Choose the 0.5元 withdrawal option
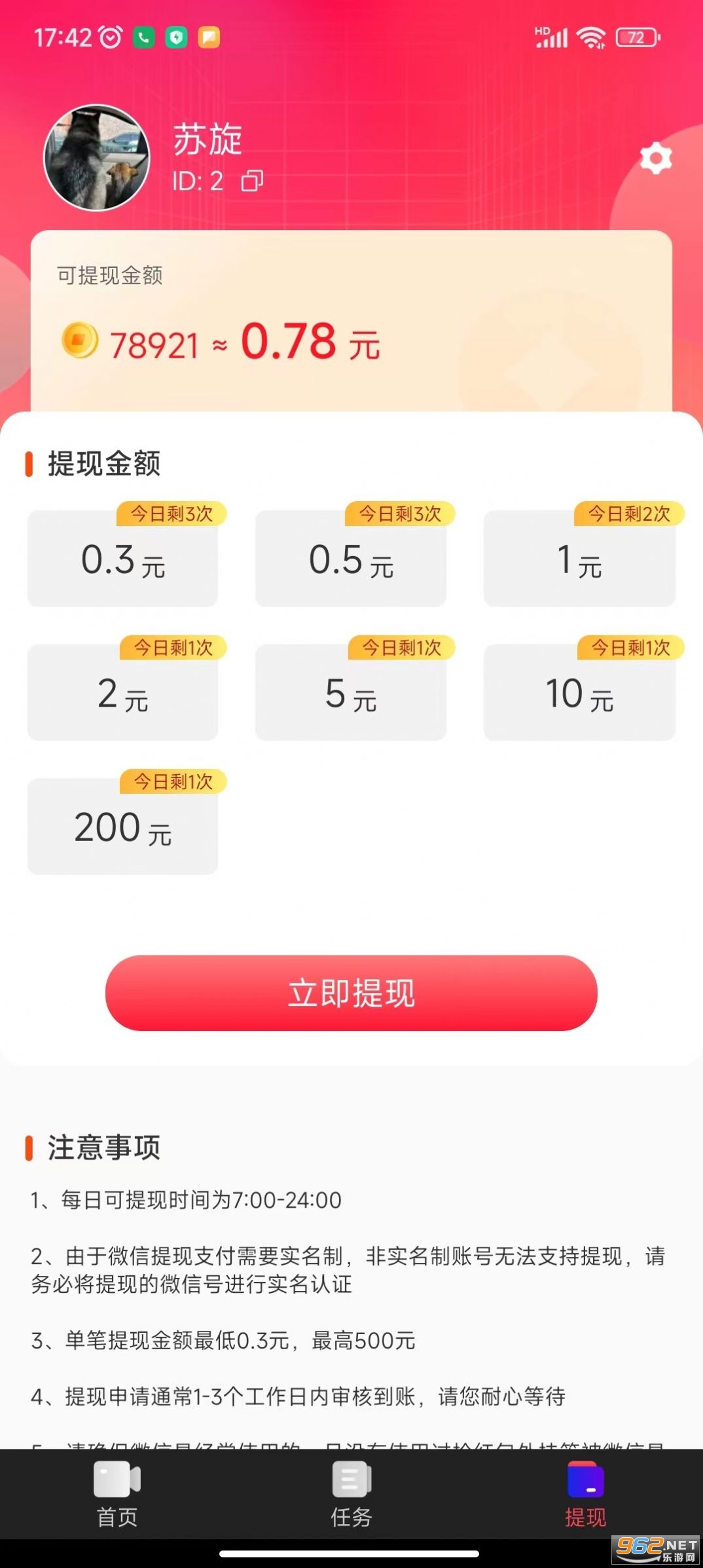This screenshot has width=703, height=1568. [x=351, y=559]
